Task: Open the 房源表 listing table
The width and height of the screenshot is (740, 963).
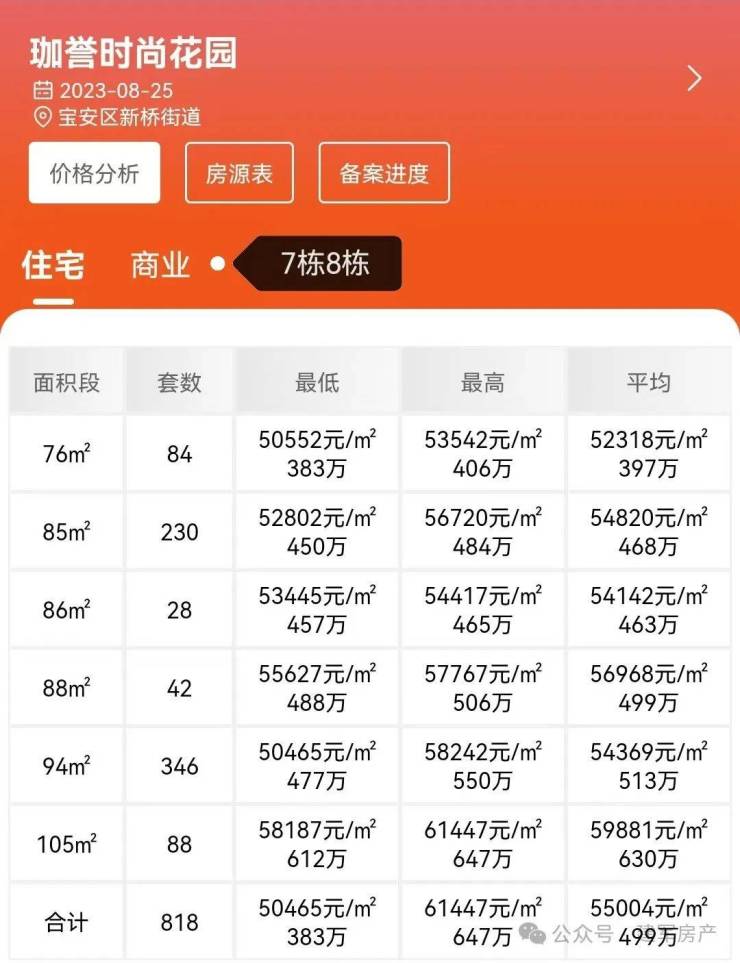Action: pyautogui.click(x=239, y=173)
